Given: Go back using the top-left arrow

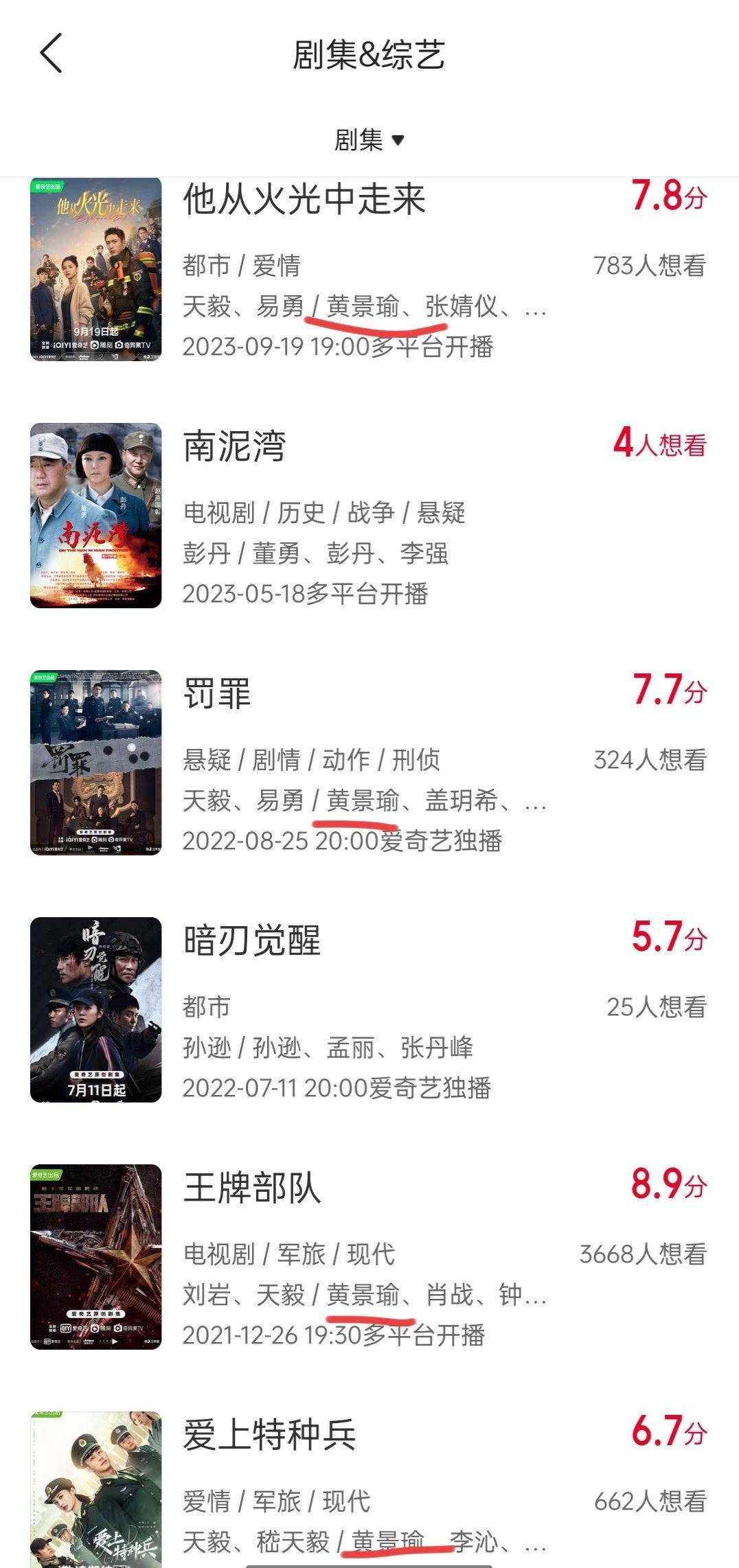Looking at the screenshot, I should pos(52,54).
